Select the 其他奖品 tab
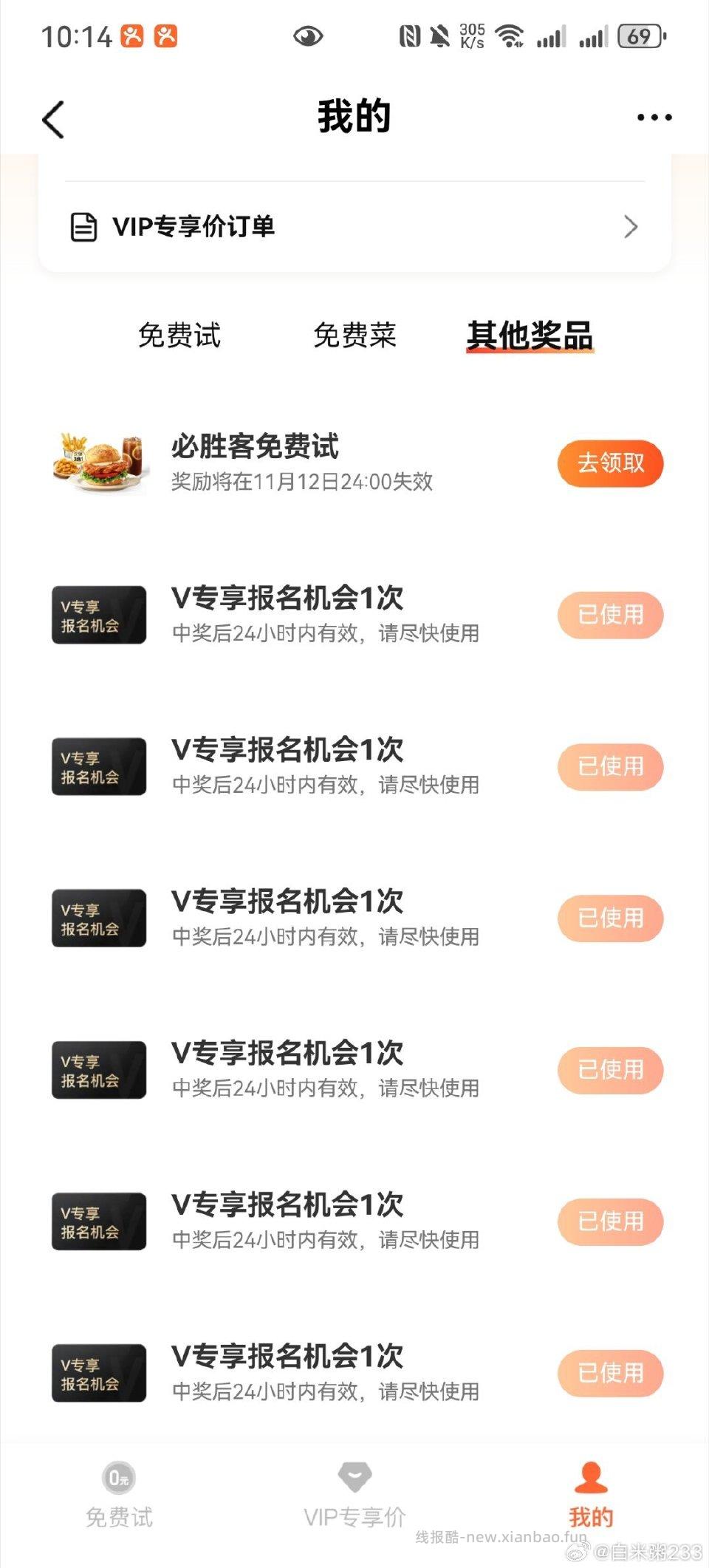Viewport: 709px width, 1568px height. pos(531,337)
